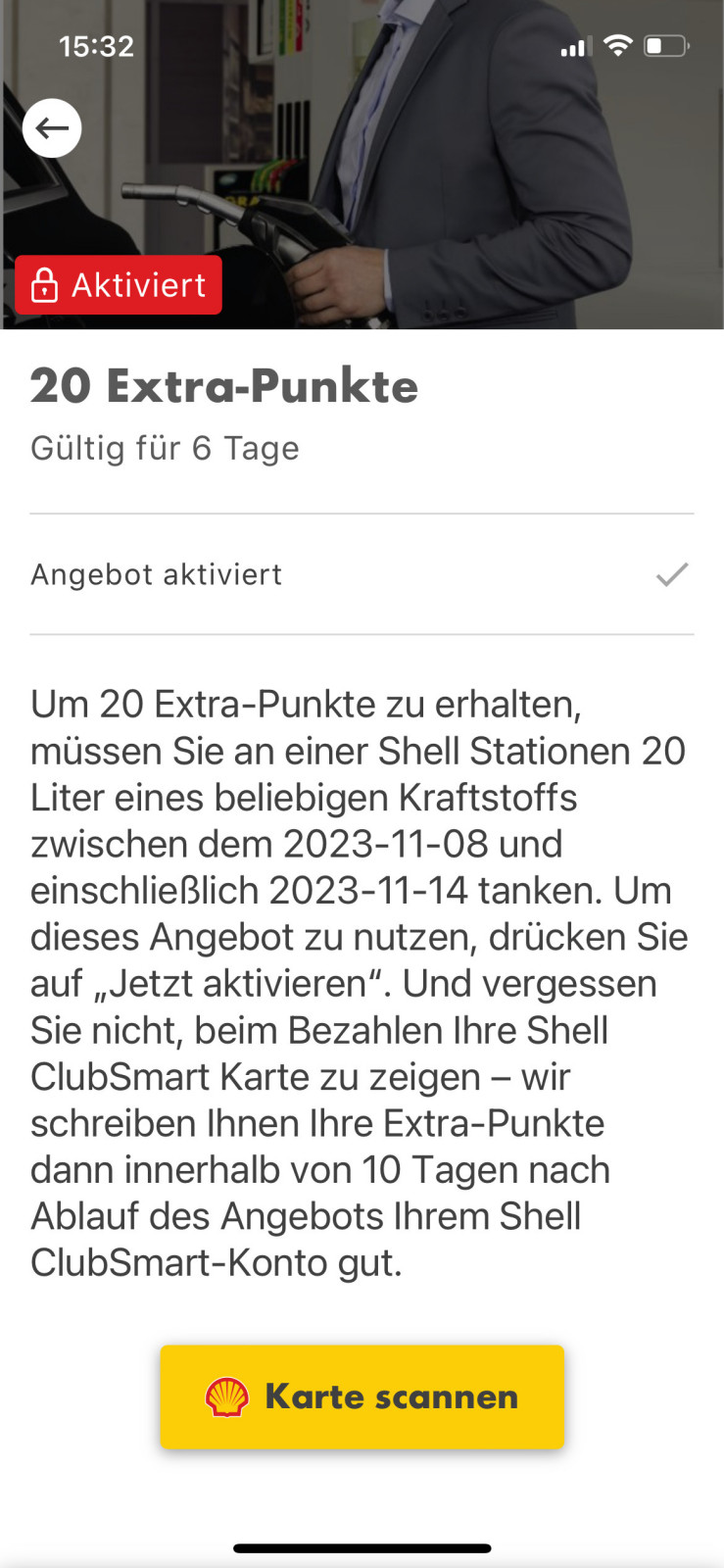Tap the battery indicator icon
Image resolution: width=724 pixels, height=1568 pixels.
click(x=667, y=45)
